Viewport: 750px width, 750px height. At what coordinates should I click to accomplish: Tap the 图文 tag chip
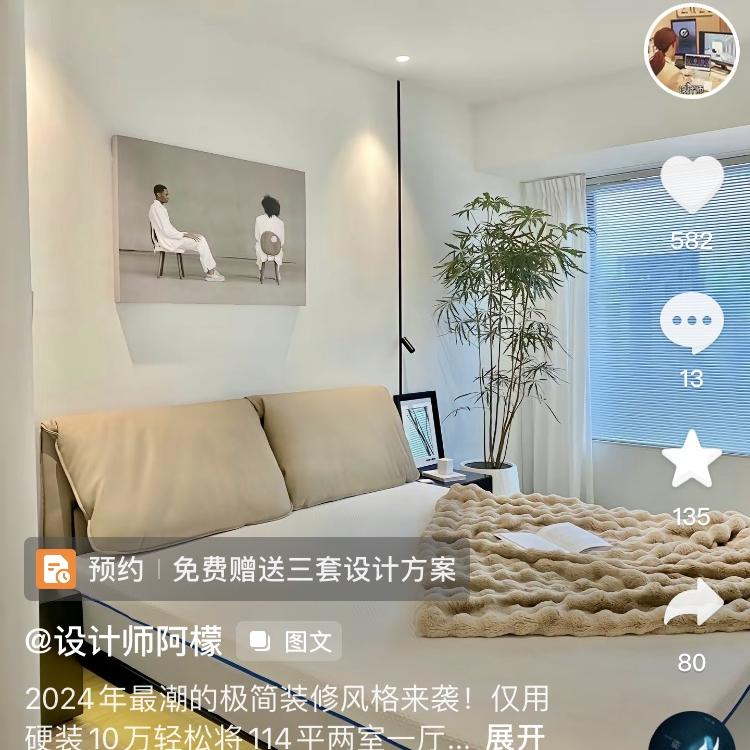tap(289, 641)
